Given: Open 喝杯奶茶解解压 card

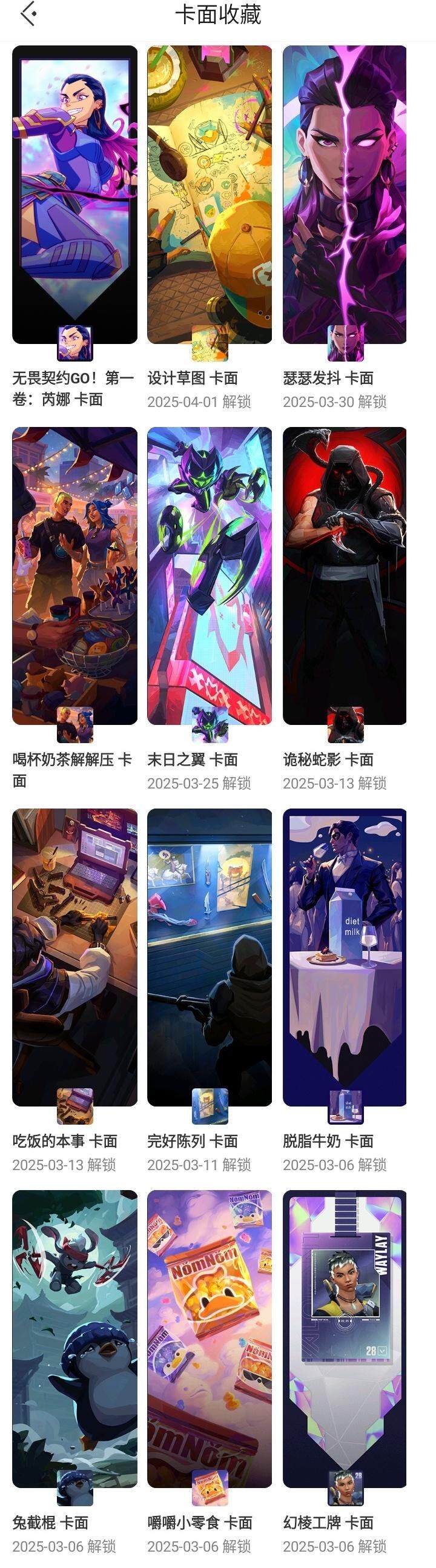Looking at the screenshot, I should click(74, 576).
